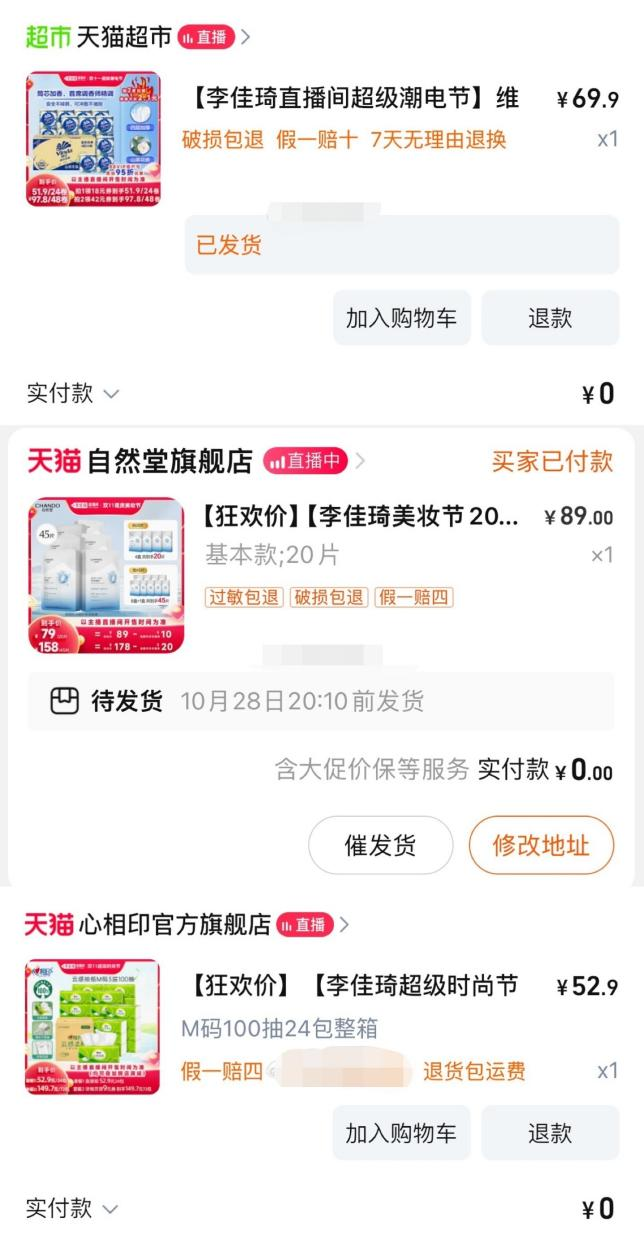Tap 催发货 to urge shipment

380,845
